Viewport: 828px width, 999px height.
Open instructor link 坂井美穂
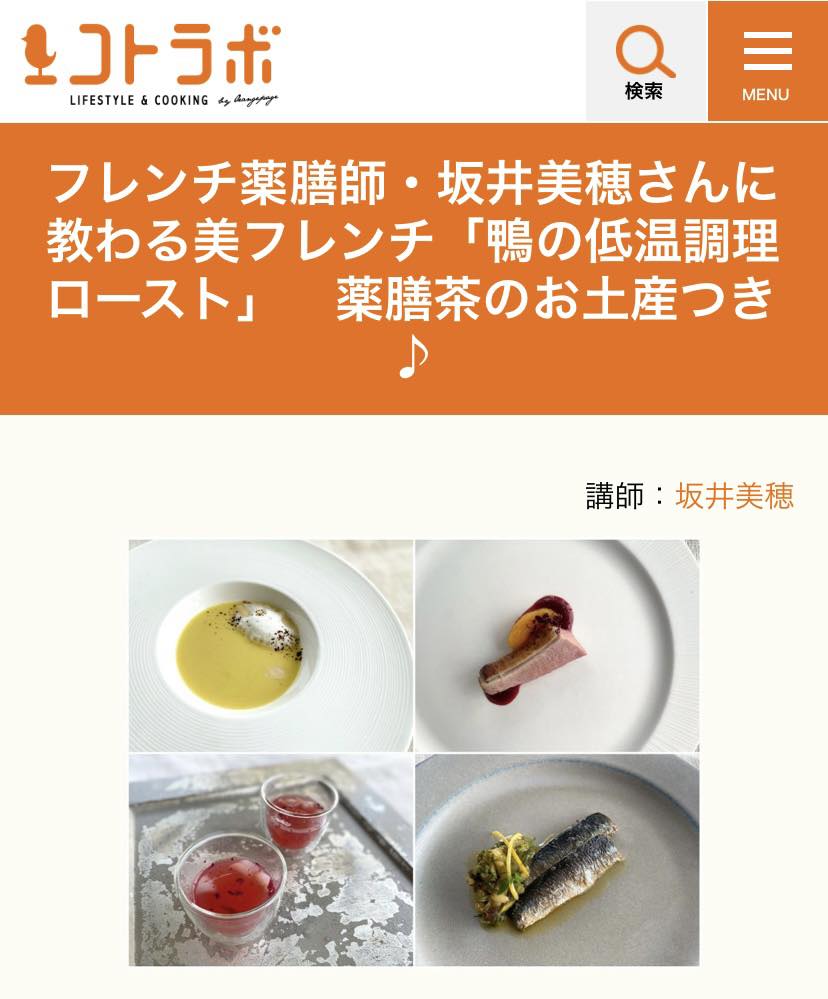tap(735, 496)
